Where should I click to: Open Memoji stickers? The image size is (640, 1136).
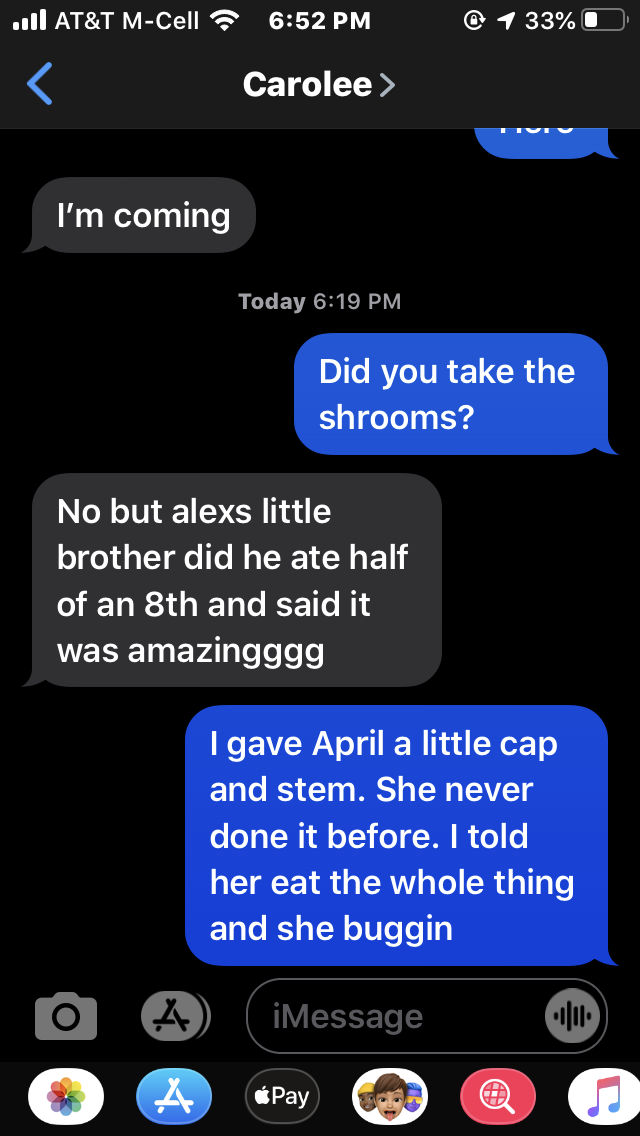pos(390,1096)
